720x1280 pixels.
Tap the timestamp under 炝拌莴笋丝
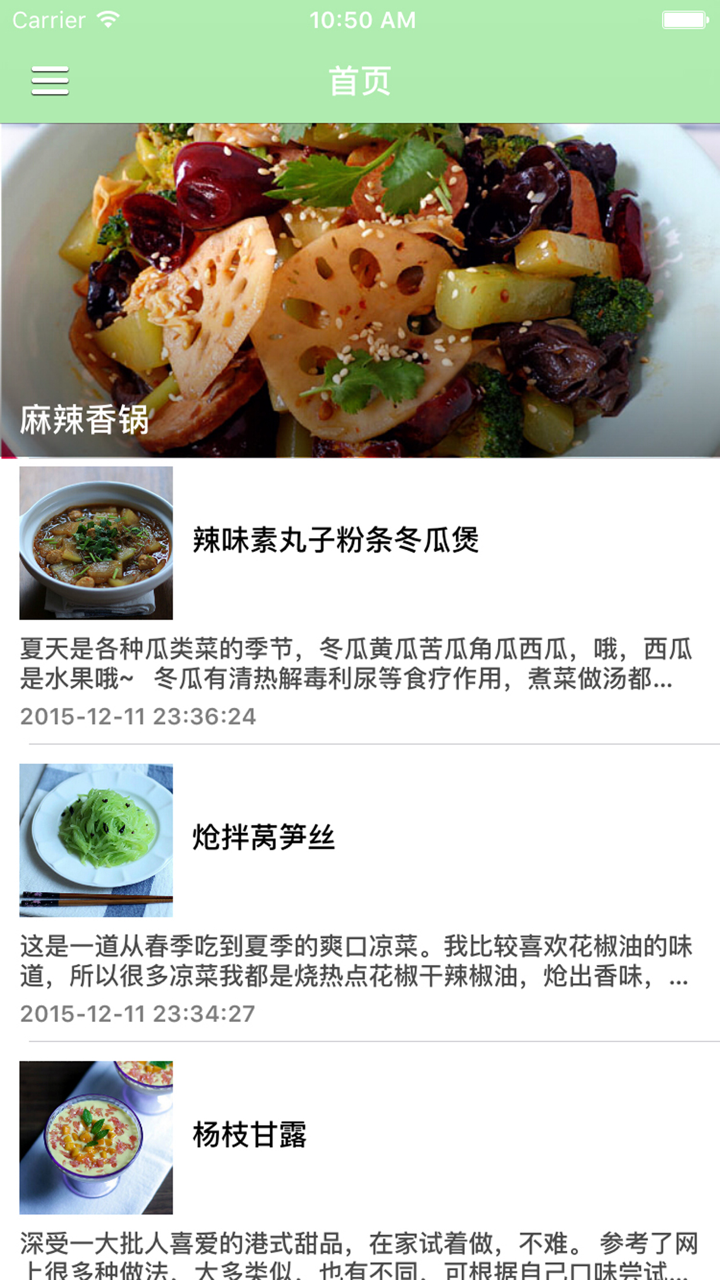click(x=136, y=1013)
